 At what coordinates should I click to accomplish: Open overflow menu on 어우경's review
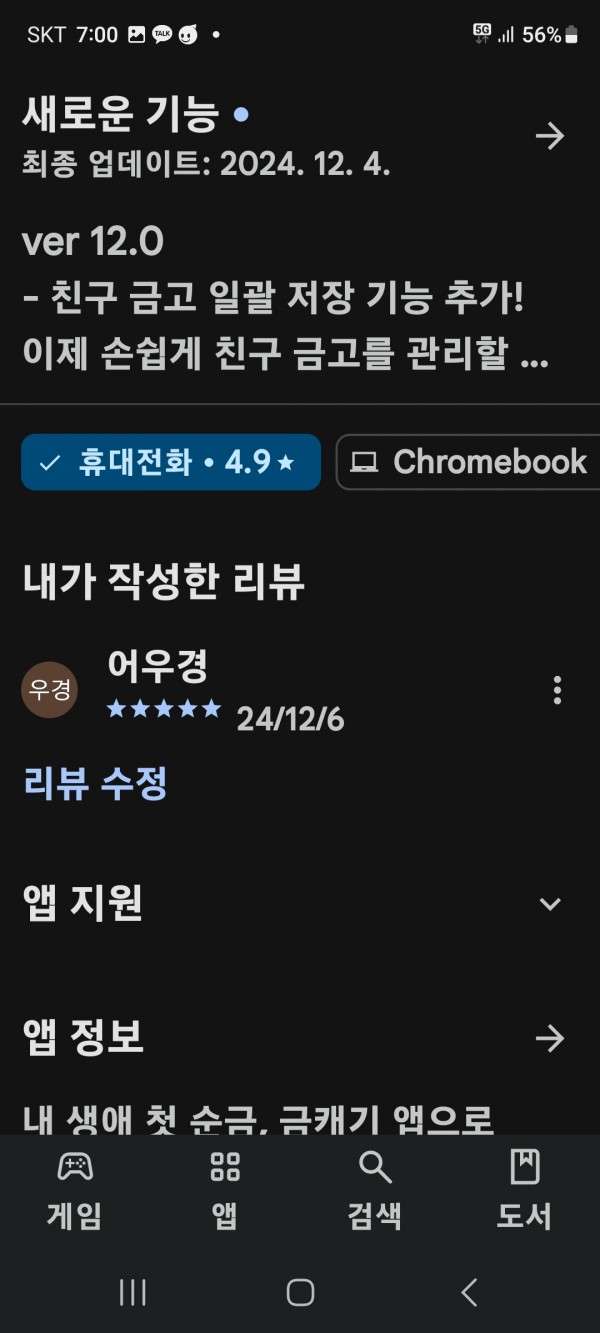coord(557,690)
